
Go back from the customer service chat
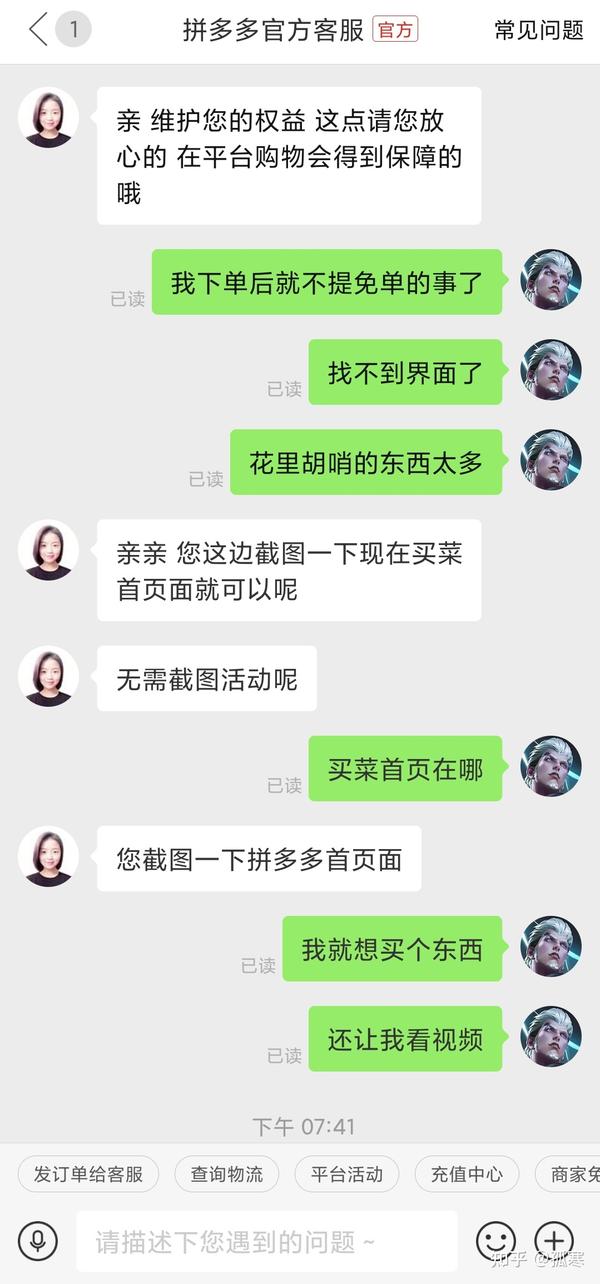click(x=40, y=29)
